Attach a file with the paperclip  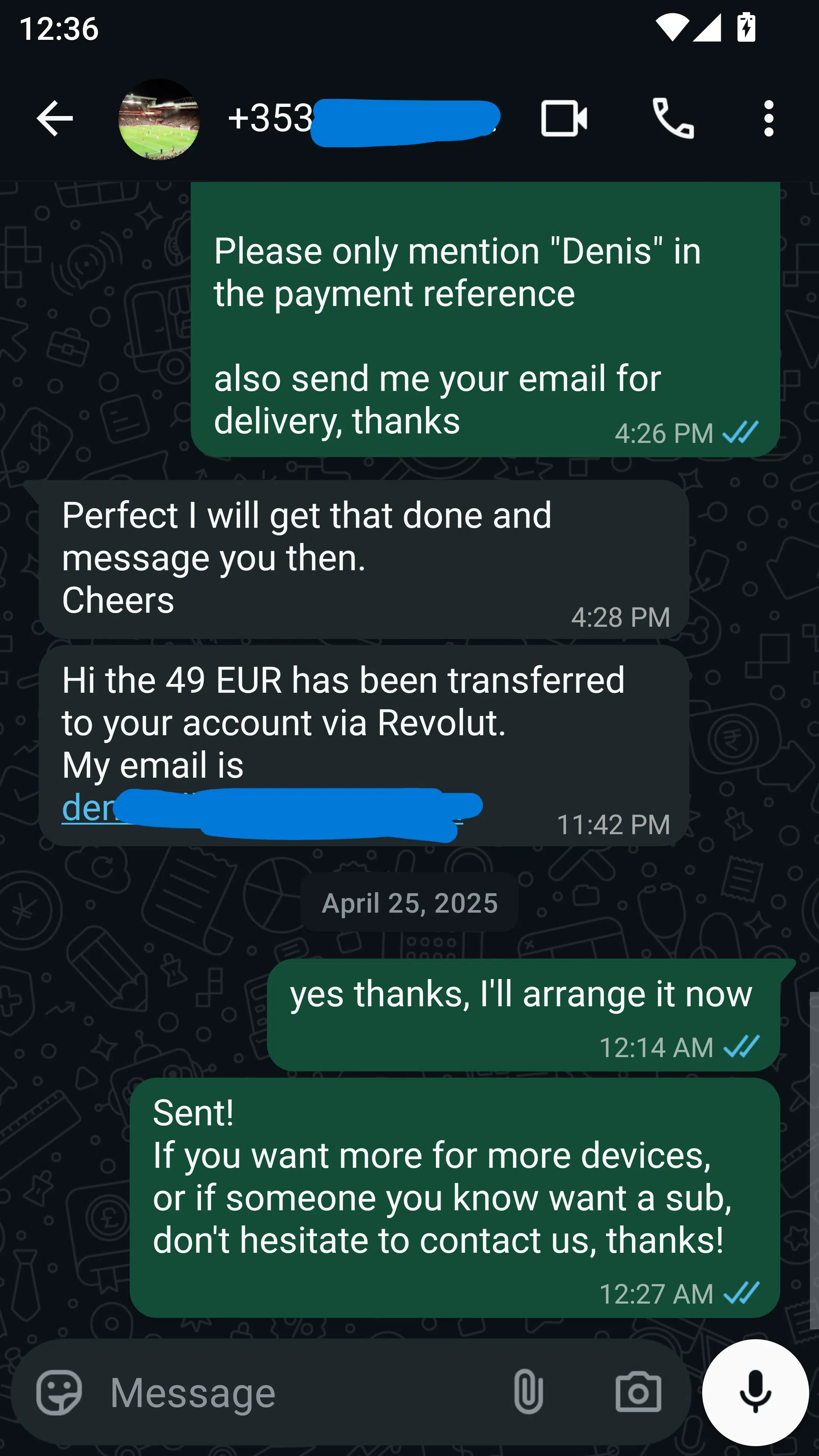pyautogui.click(x=529, y=1393)
